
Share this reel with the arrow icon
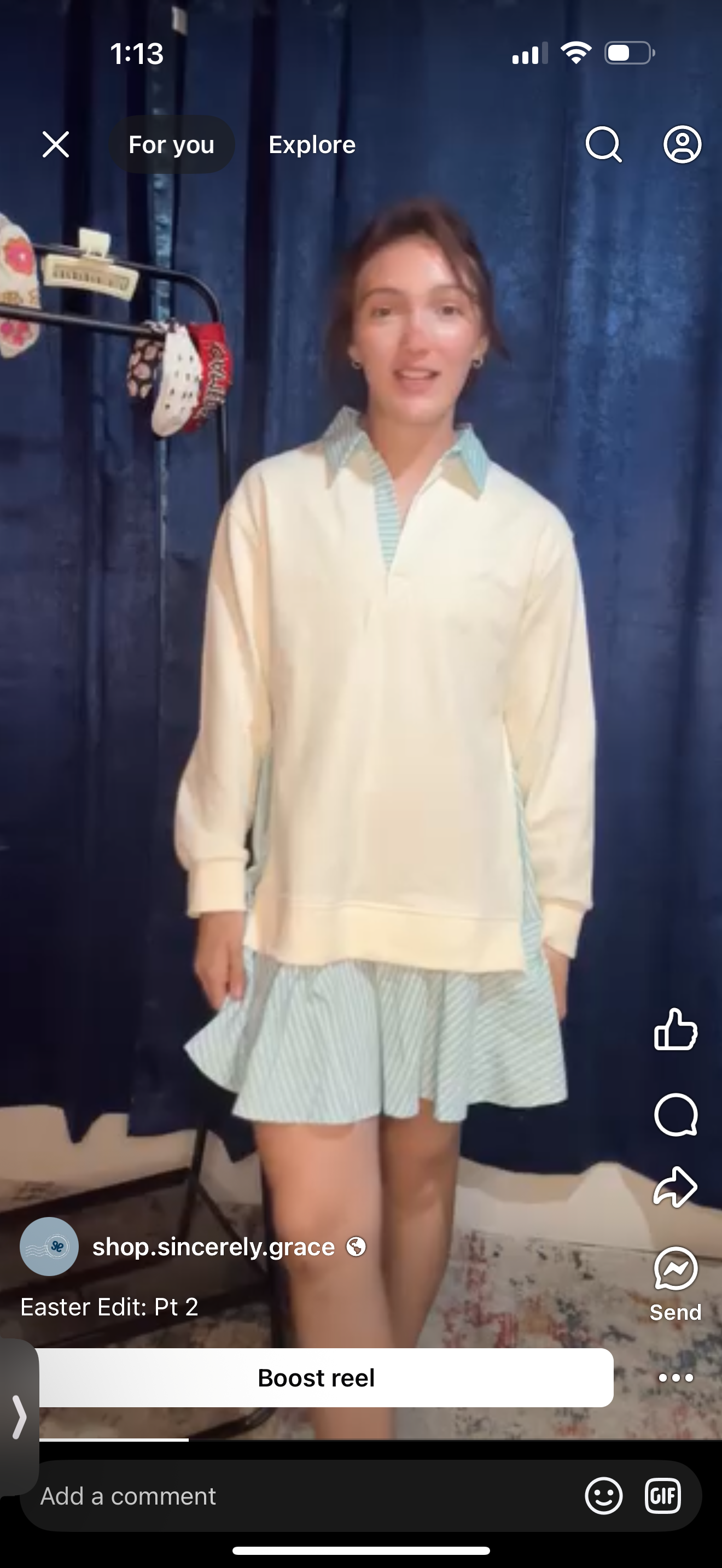click(675, 1187)
